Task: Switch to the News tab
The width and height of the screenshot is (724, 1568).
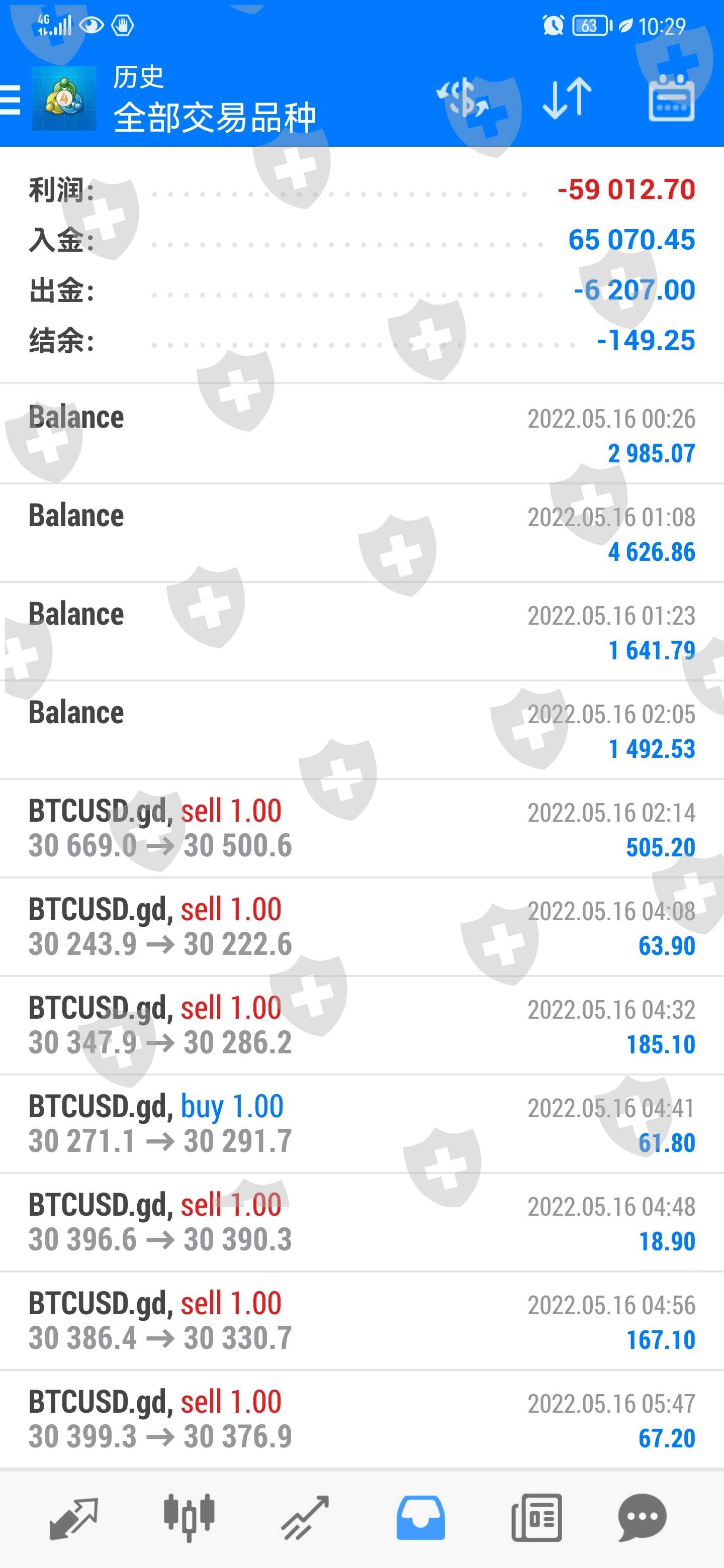Action: point(536,1518)
